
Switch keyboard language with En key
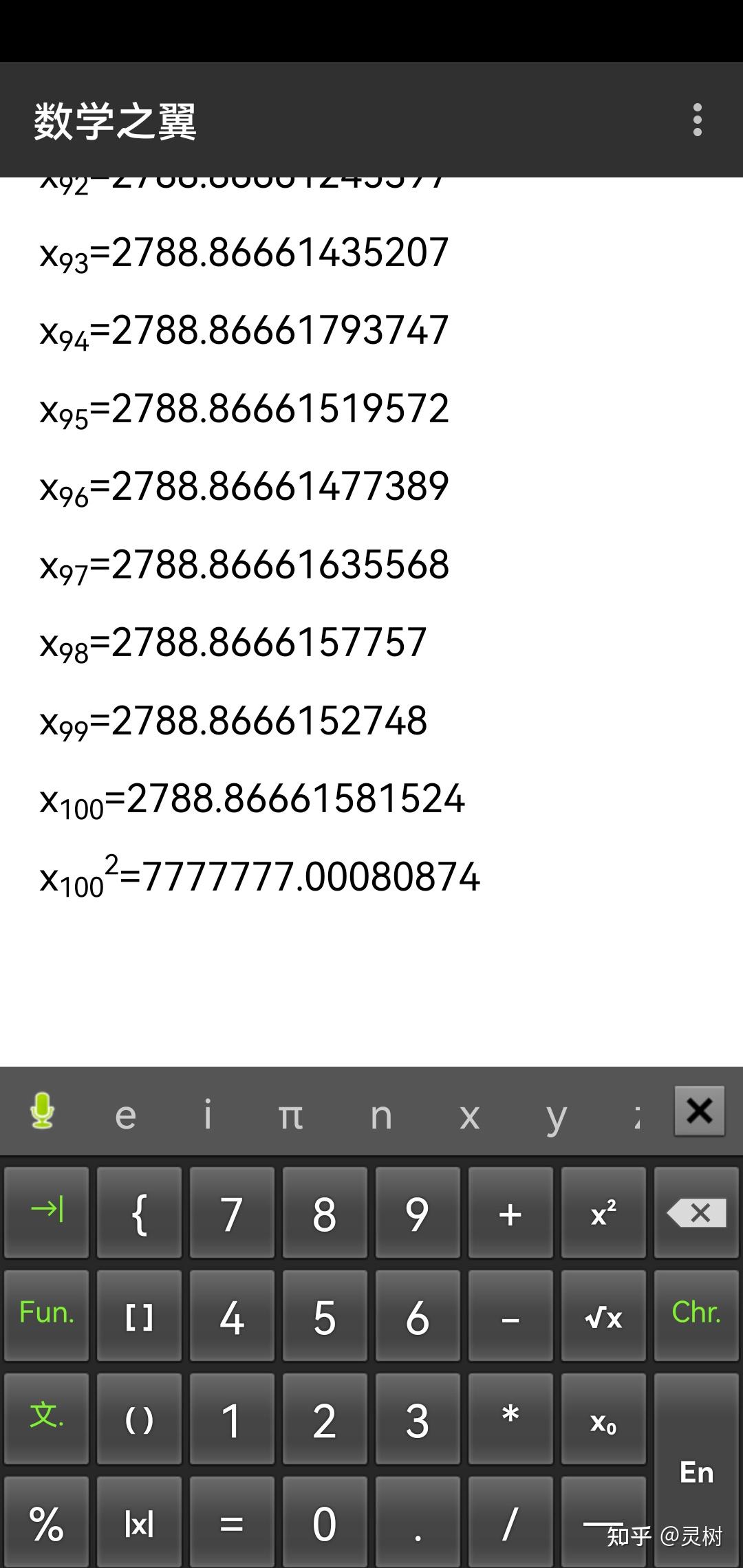(x=696, y=1472)
